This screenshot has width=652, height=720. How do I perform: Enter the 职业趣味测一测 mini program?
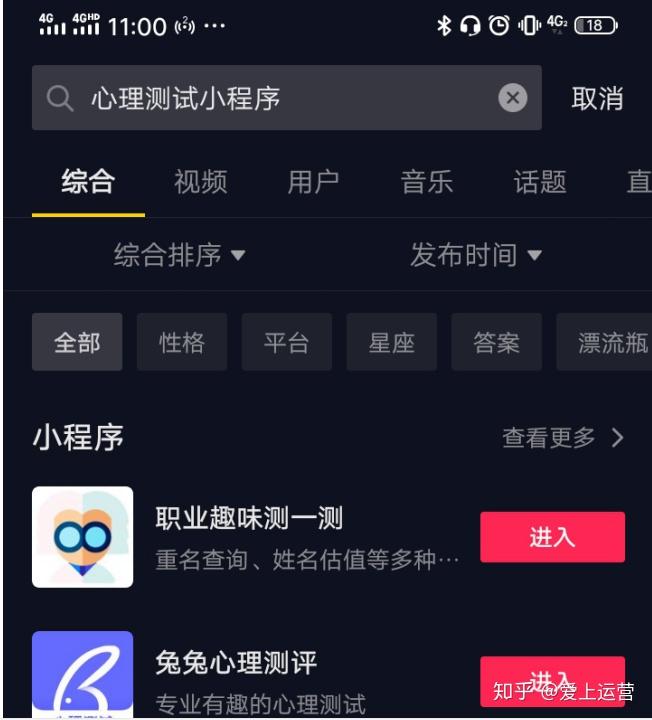(x=552, y=537)
